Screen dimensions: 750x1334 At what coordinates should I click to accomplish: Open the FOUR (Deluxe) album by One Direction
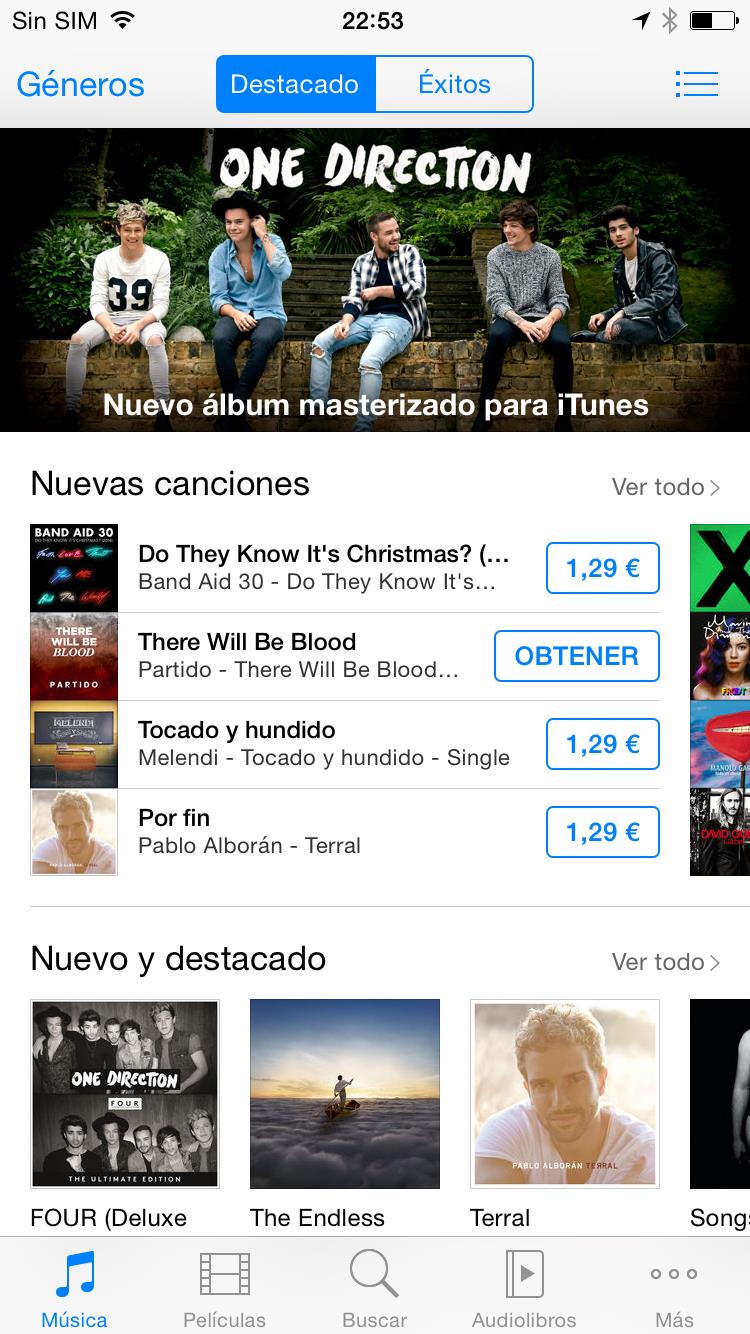coord(125,1094)
